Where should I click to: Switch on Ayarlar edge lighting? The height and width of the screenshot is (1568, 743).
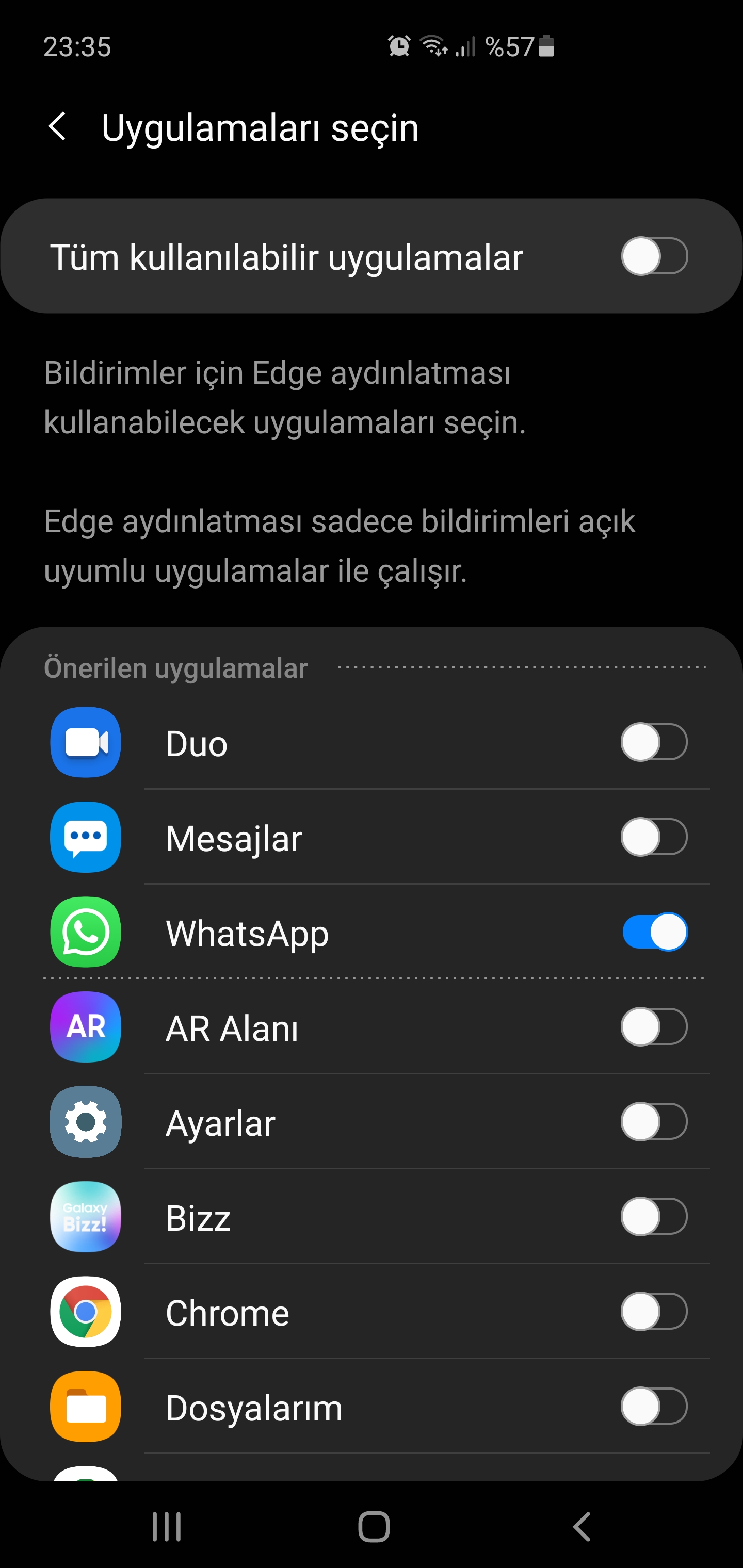[654, 1122]
